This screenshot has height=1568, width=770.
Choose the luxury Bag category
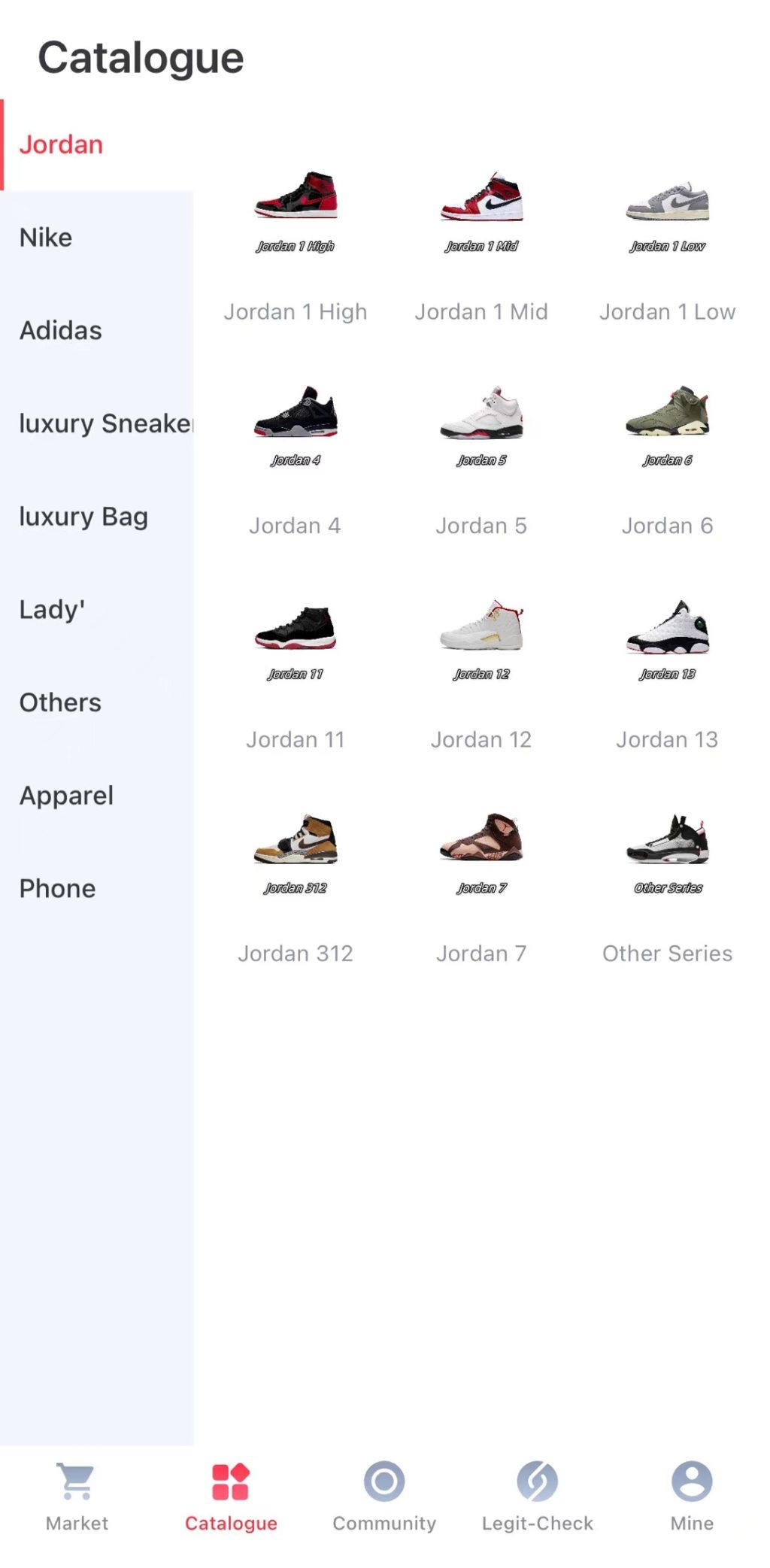click(83, 517)
